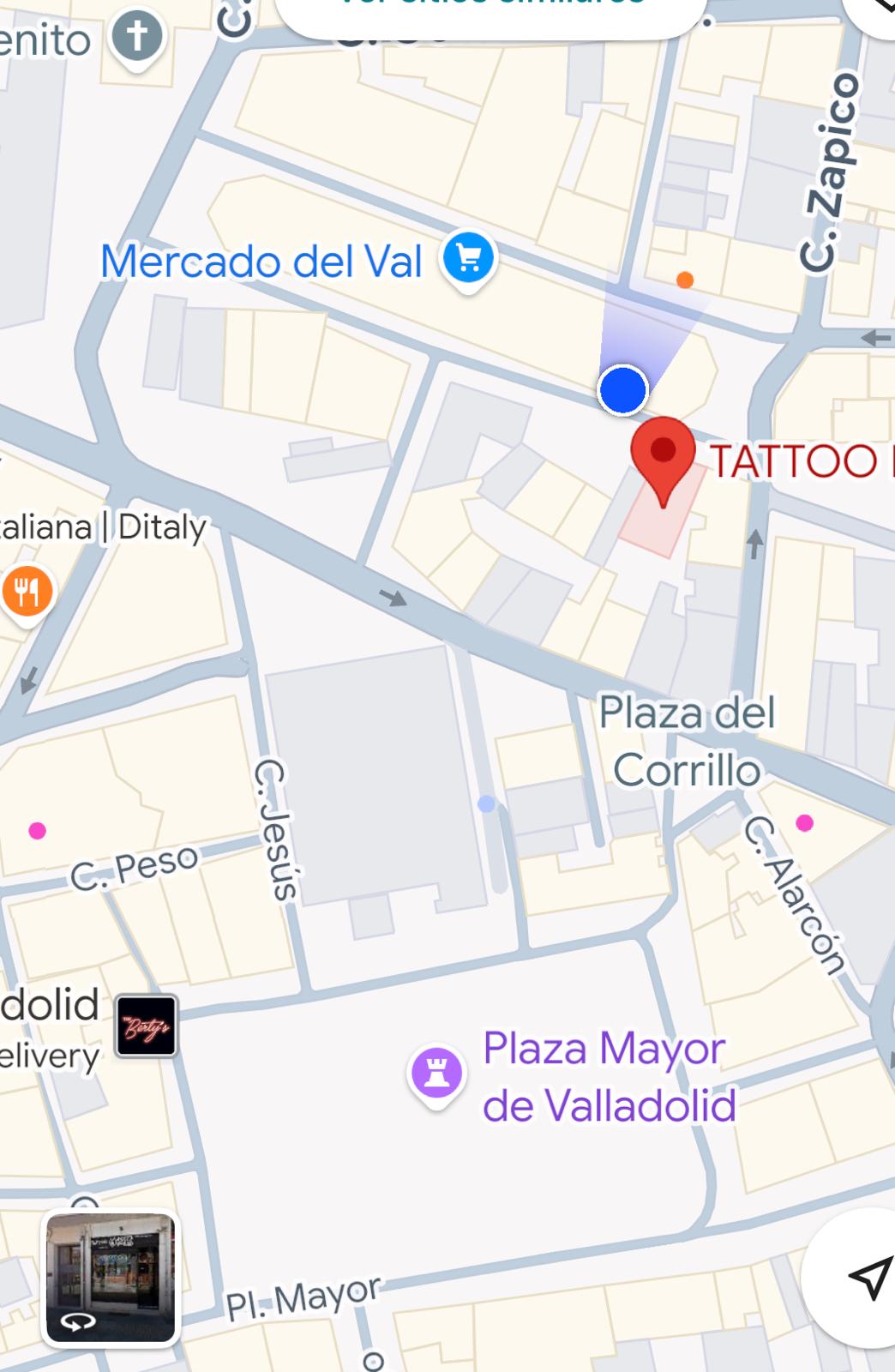Open the Ditaly restaurant marker
Image resolution: width=895 pixels, height=1372 pixels.
27,592
